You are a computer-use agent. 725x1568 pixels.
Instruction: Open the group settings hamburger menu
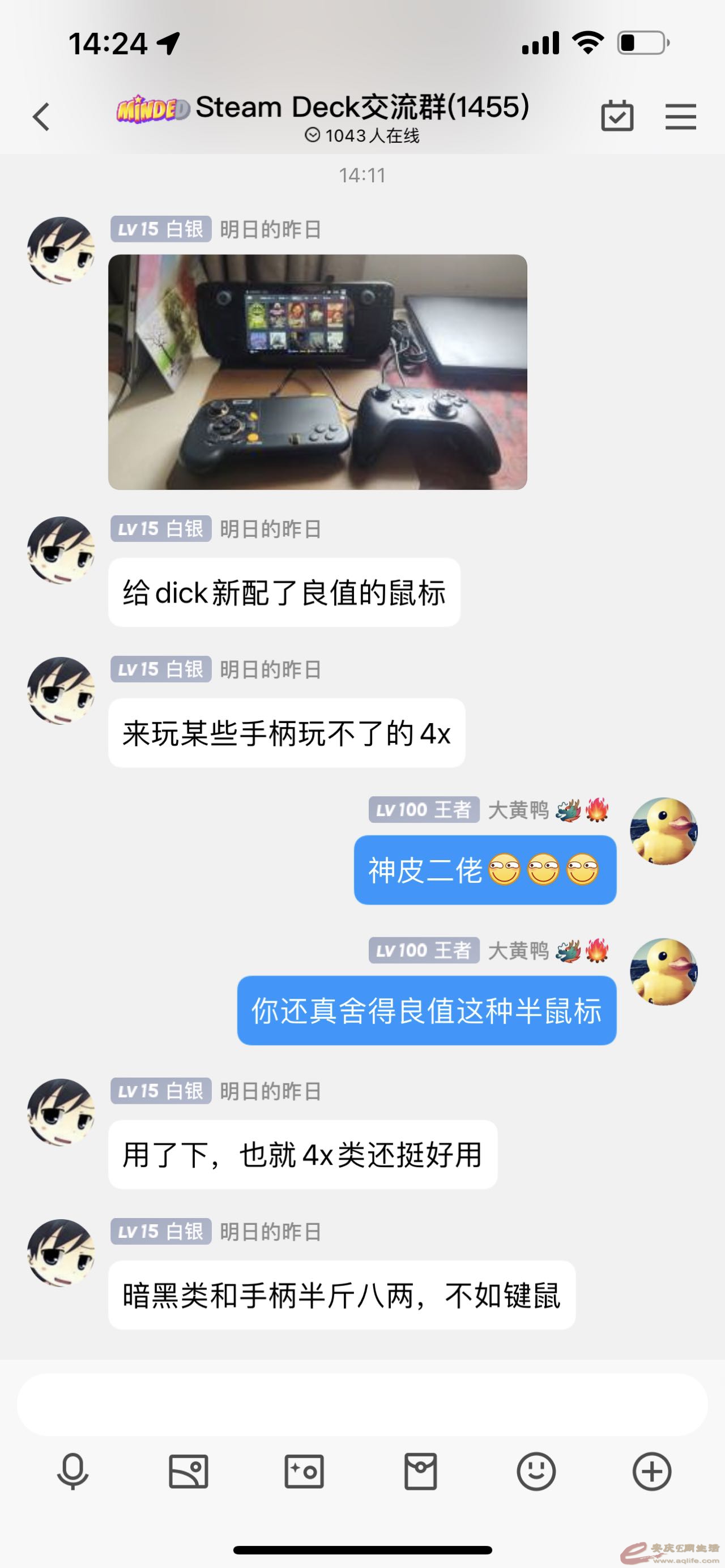[x=680, y=116]
